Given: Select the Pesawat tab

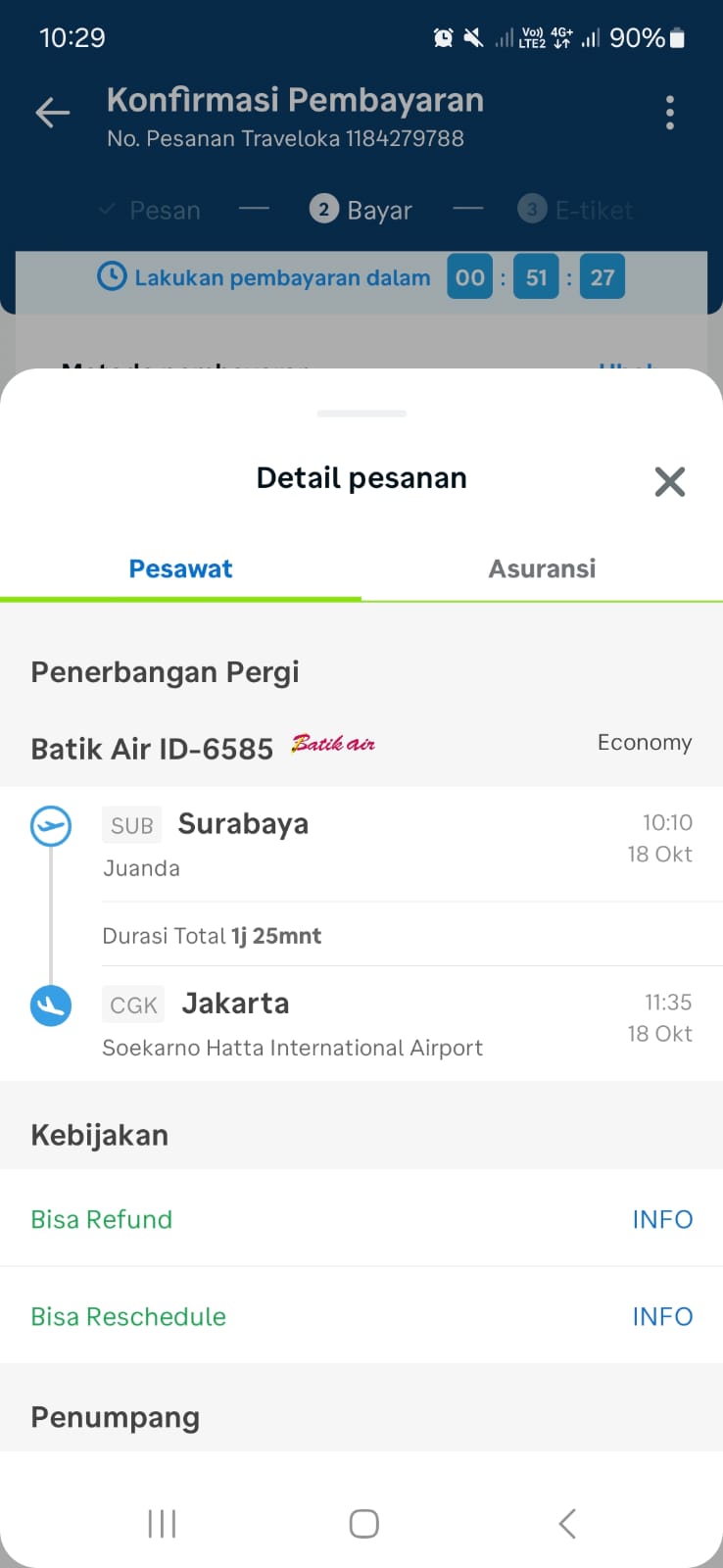Looking at the screenshot, I should (x=180, y=569).
